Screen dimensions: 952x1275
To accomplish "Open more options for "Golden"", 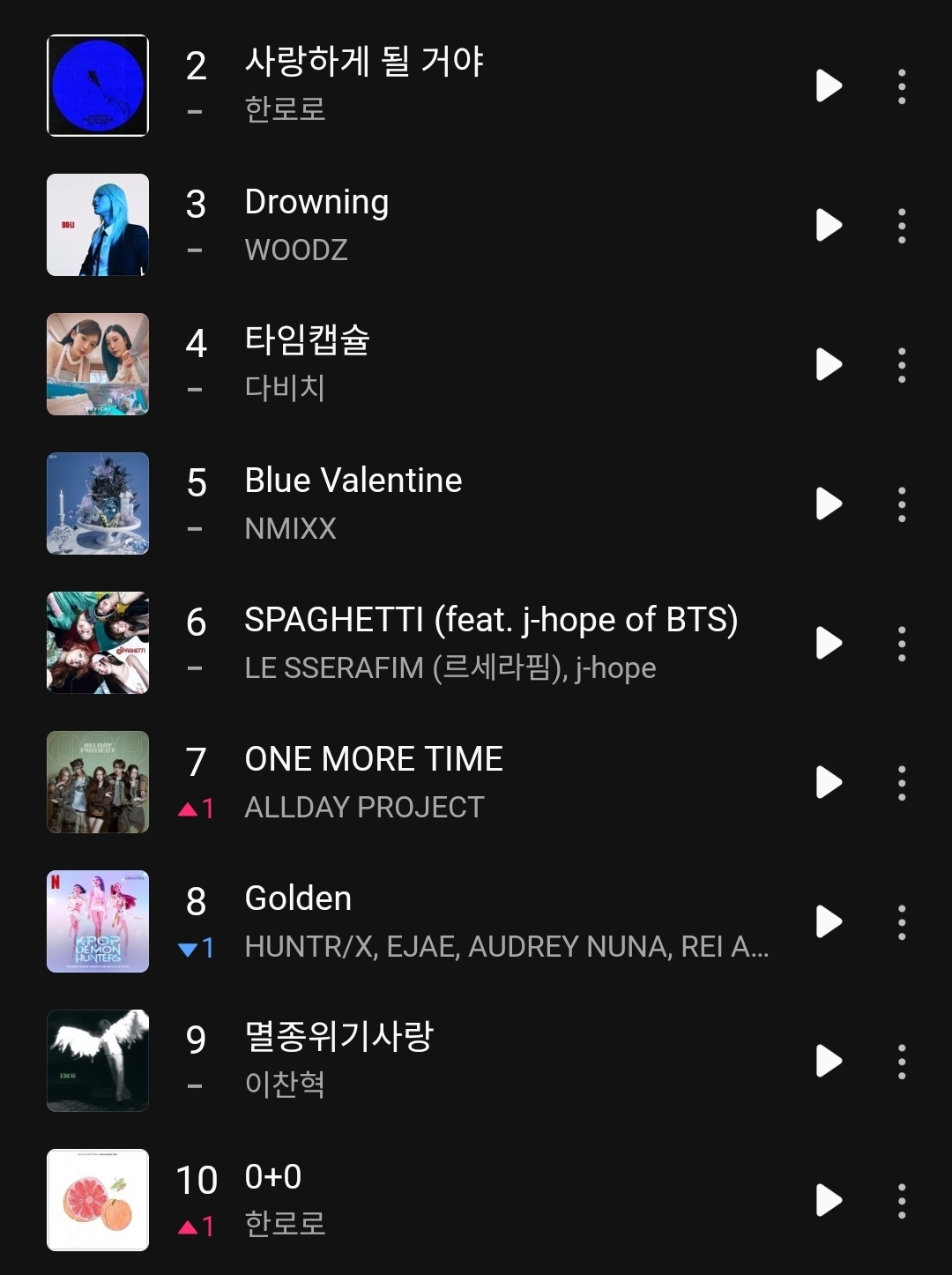I will click(x=900, y=921).
